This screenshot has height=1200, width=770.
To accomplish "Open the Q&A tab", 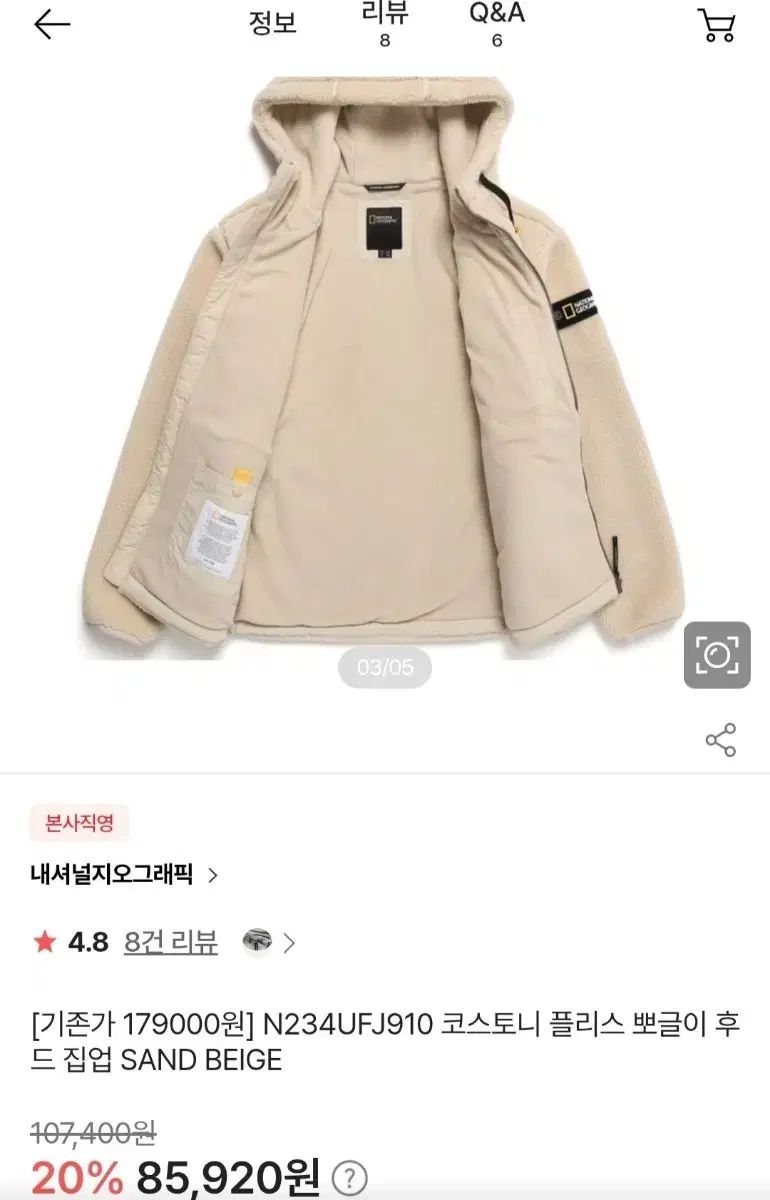I will tap(497, 24).
